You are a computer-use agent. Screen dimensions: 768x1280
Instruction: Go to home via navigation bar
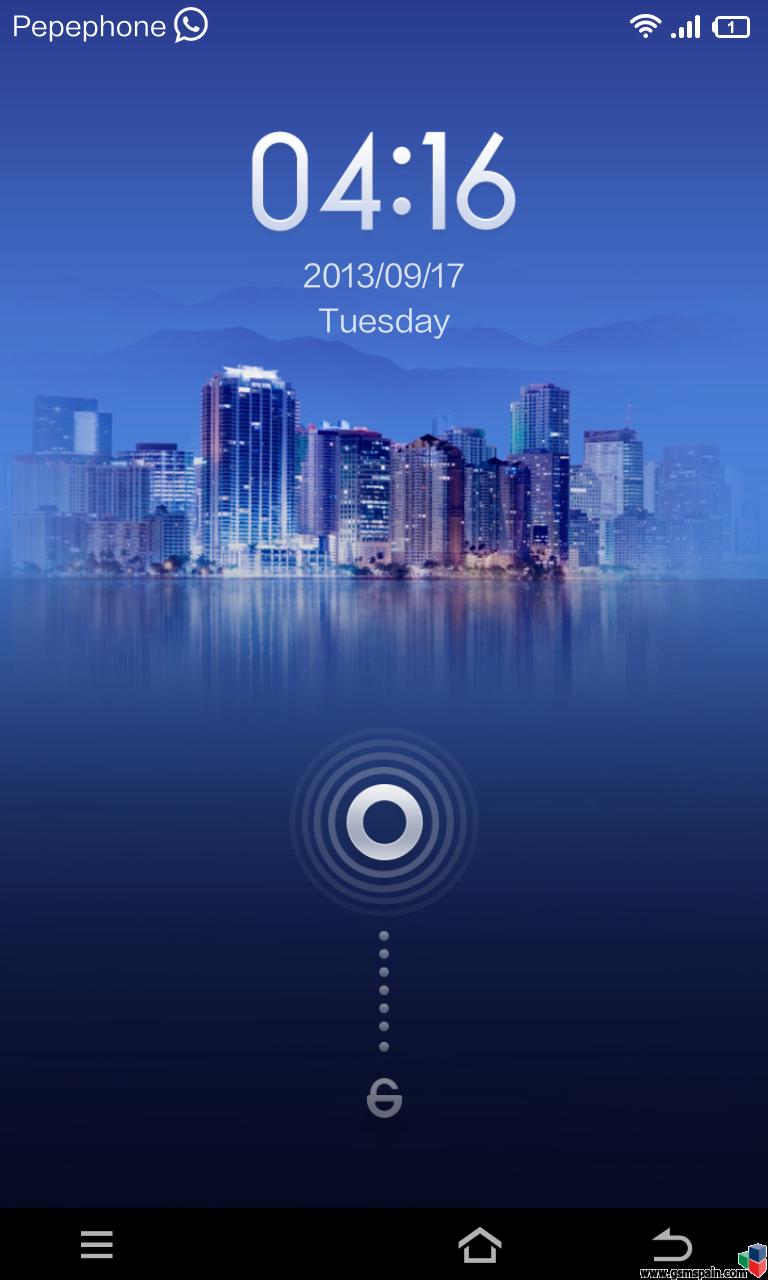click(x=479, y=1245)
